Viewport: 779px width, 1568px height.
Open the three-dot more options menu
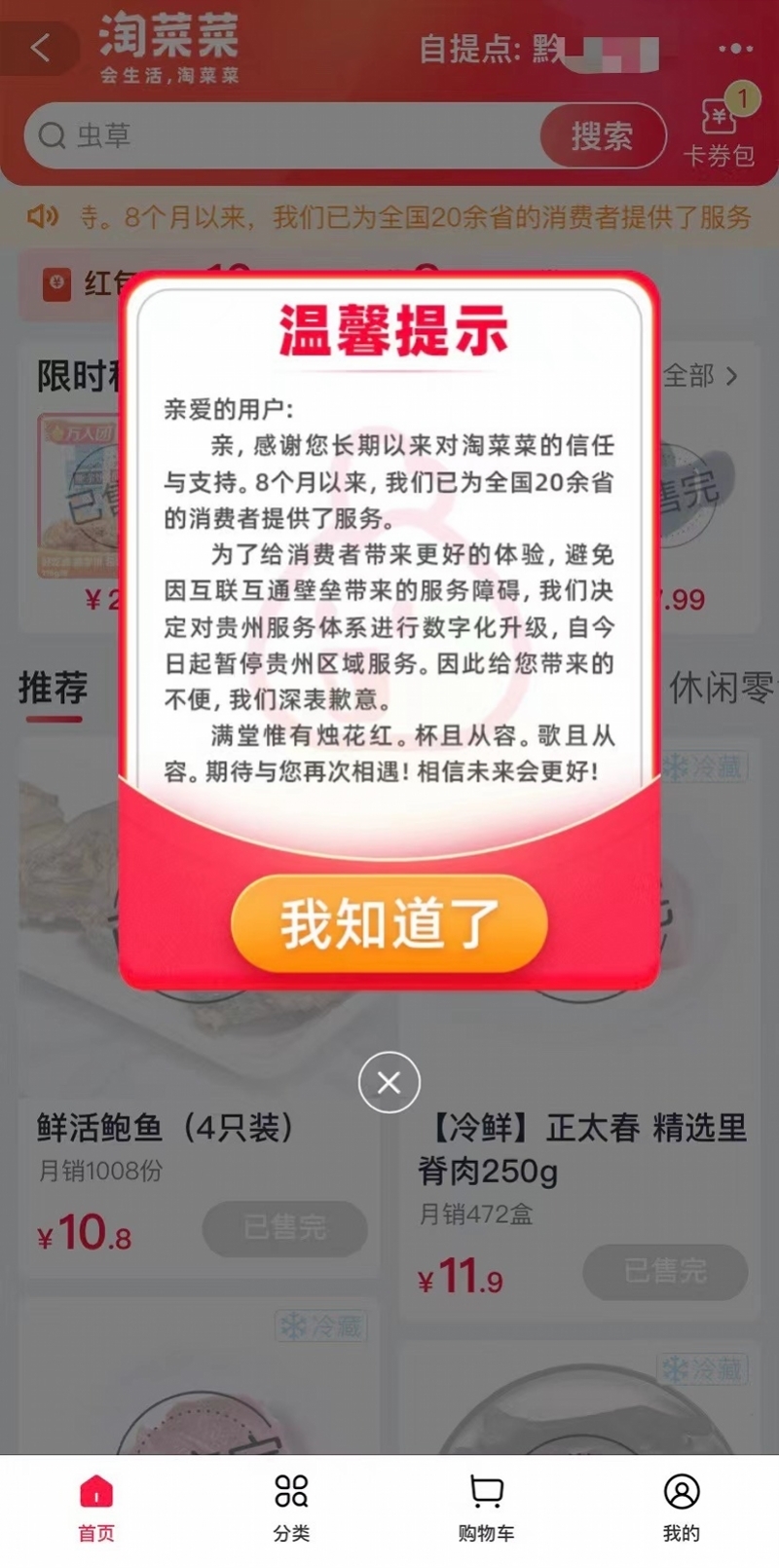tap(737, 48)
